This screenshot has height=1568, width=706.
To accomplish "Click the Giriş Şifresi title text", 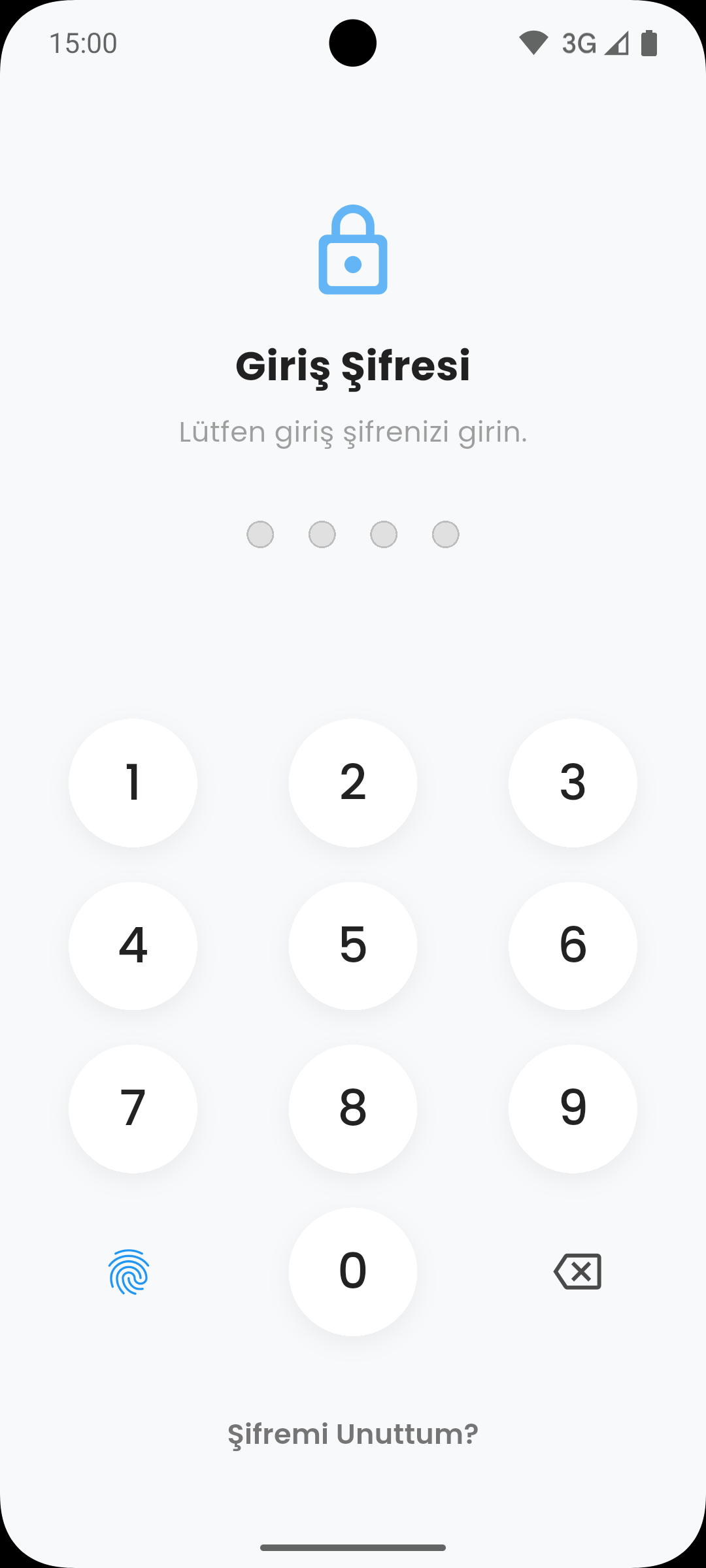I will coord(353,366).
